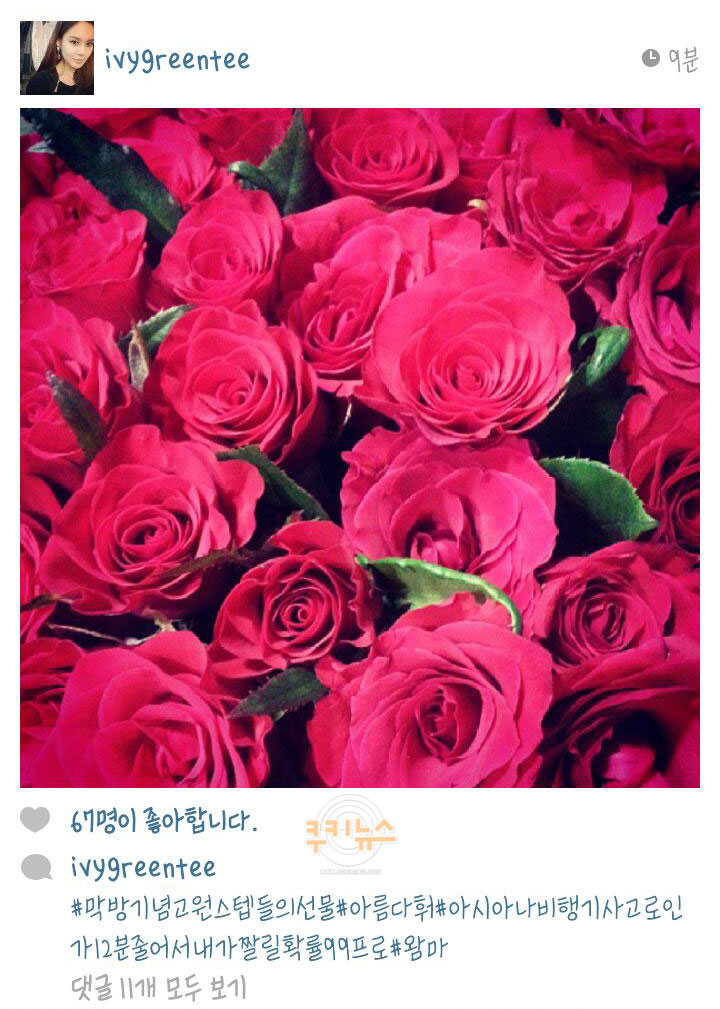The width and height of the screenshot is (720, 1009).
Task: Open ivygreentee's profile picture
Action: point(57,58)
